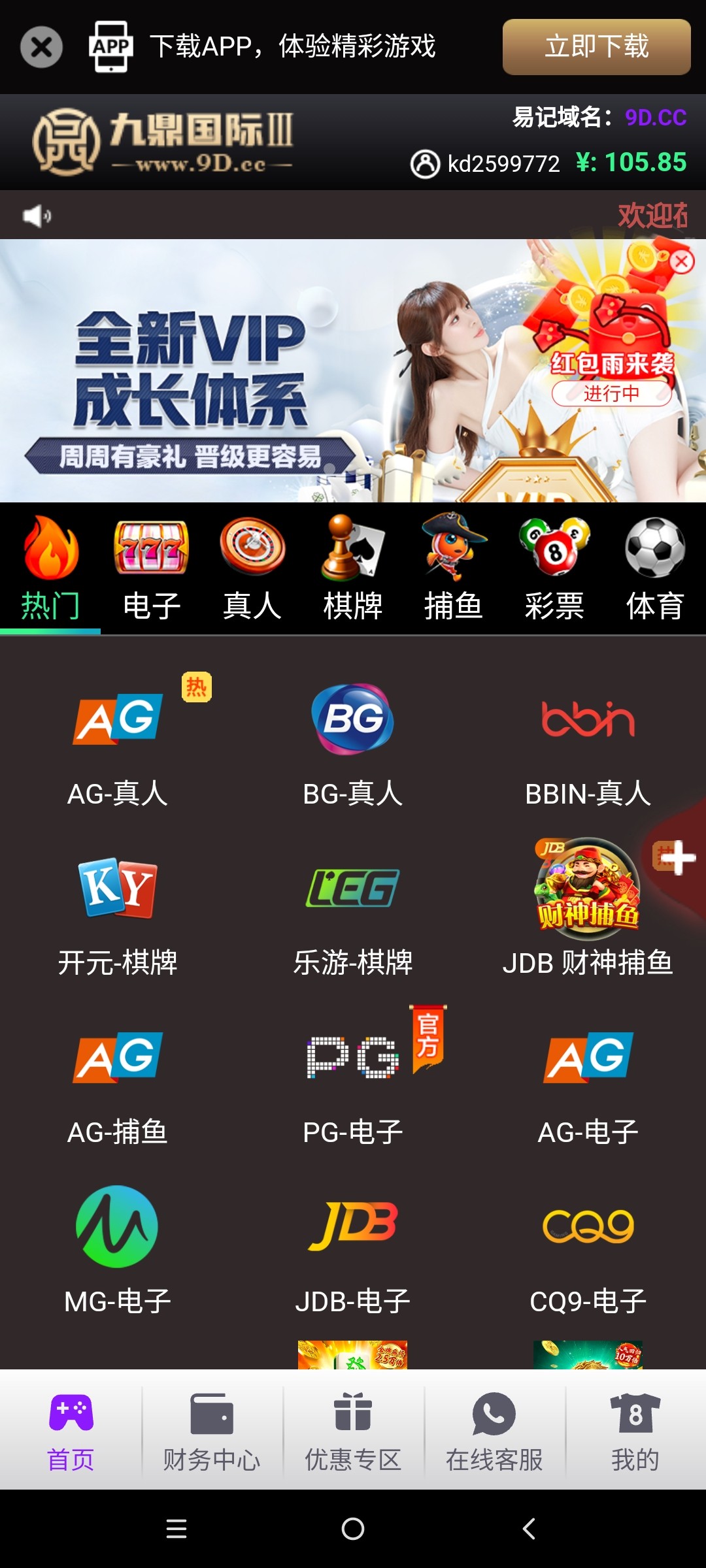Tap the 立即下载 download button

click(x=596, y=47)
